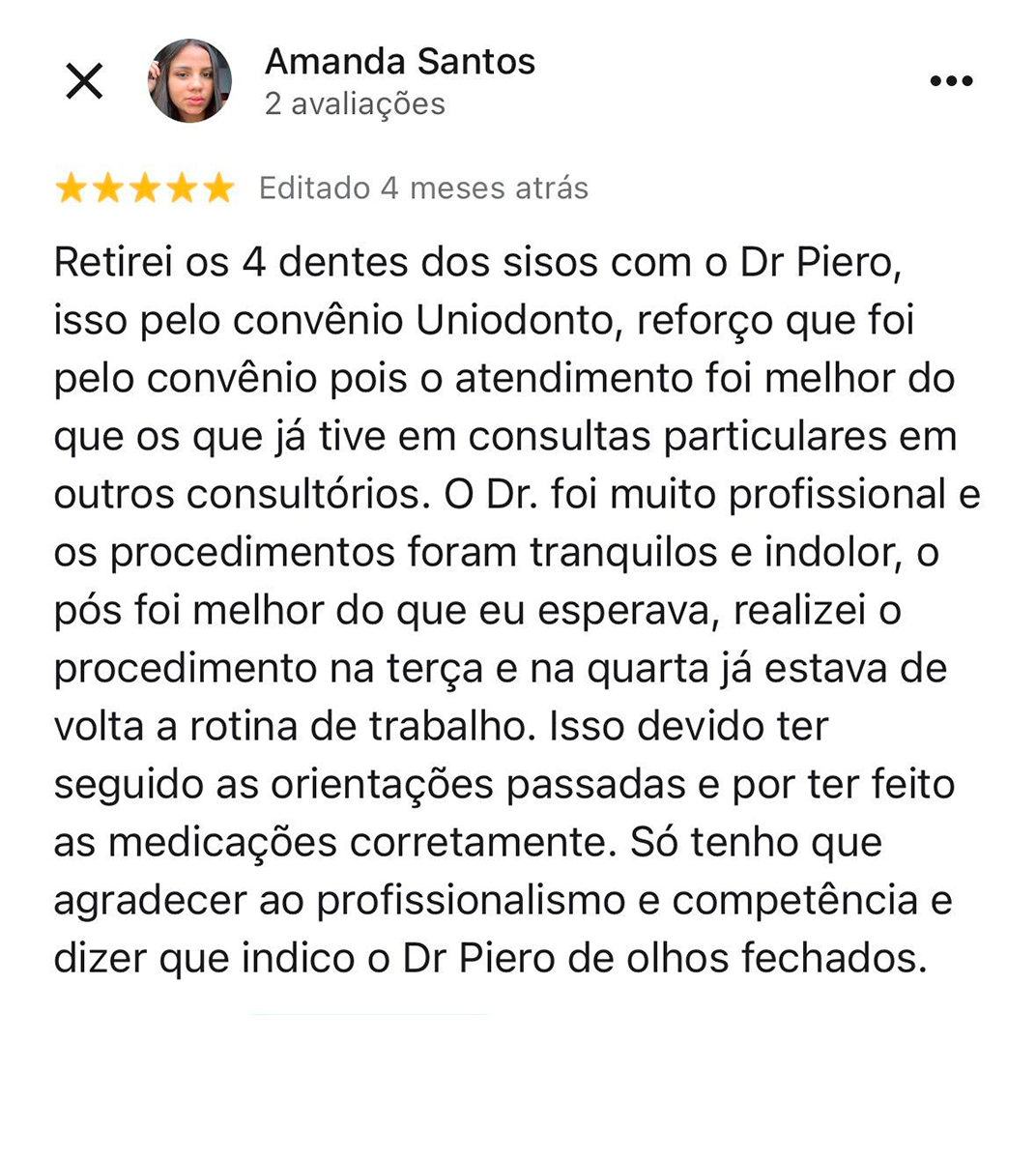Image resolution: width=1036 pixels, height=1159 pixels.
Task: Click the third star of the rating
Action: pos(147,188)
